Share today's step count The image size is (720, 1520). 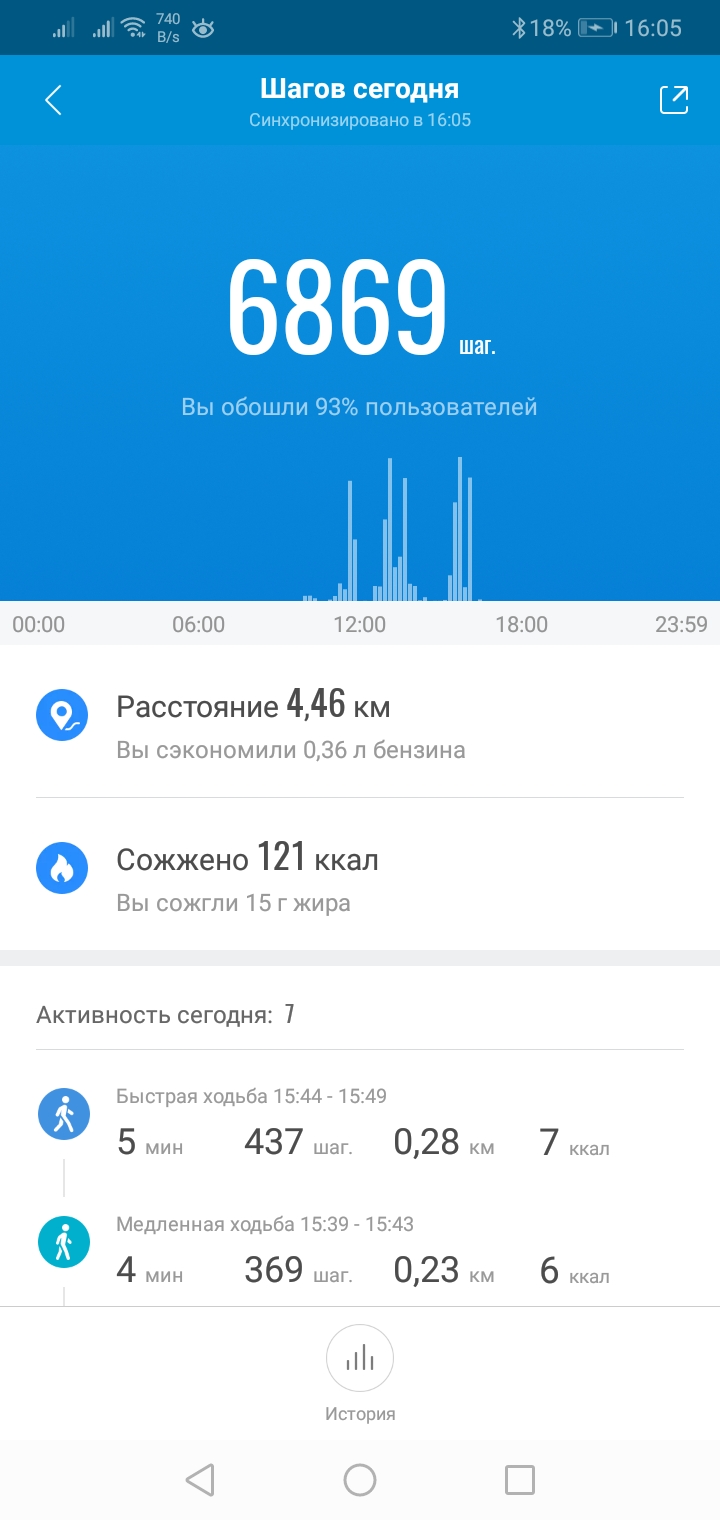click(673, 100)
